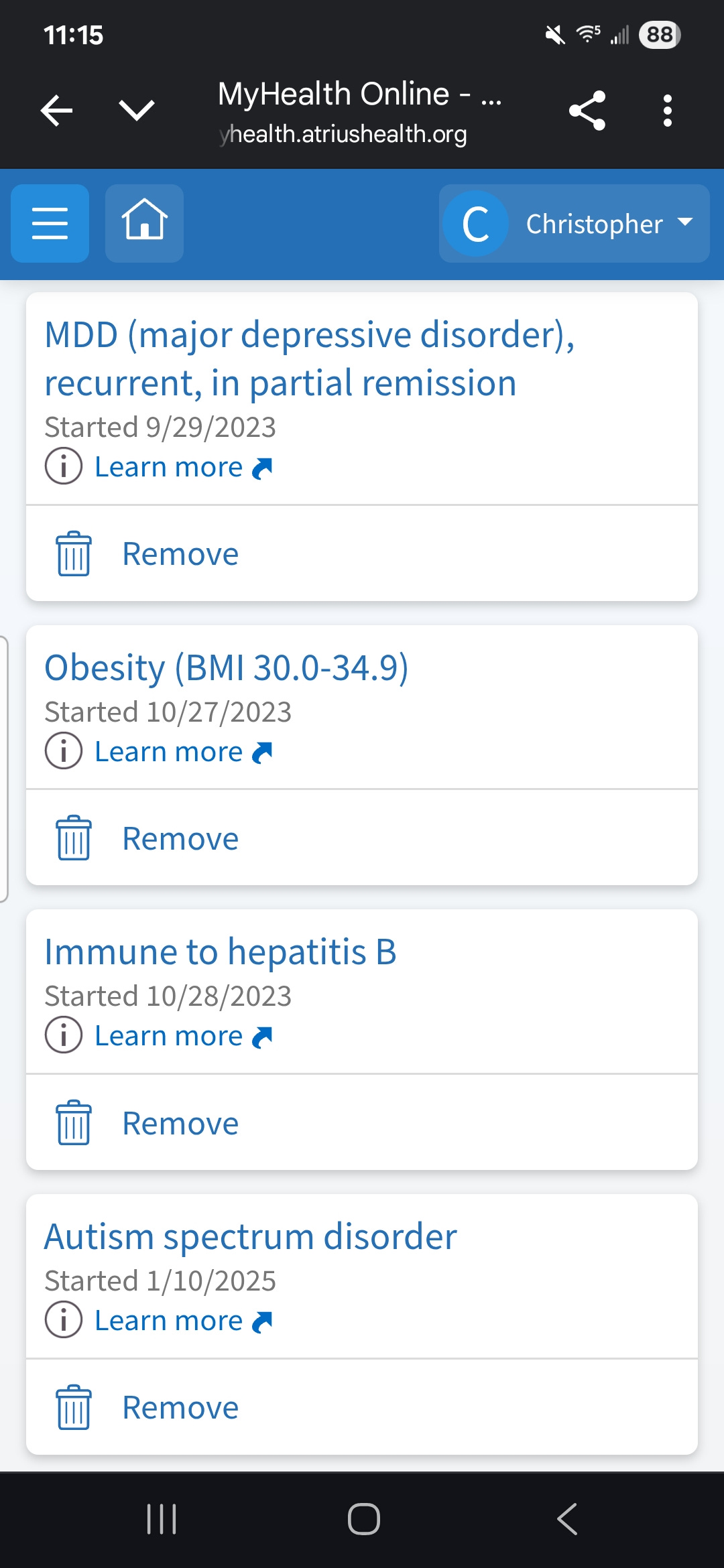Remove the Obesity health issue
Viewport: 724px width, 1568px height.
(x=180, y=839)
